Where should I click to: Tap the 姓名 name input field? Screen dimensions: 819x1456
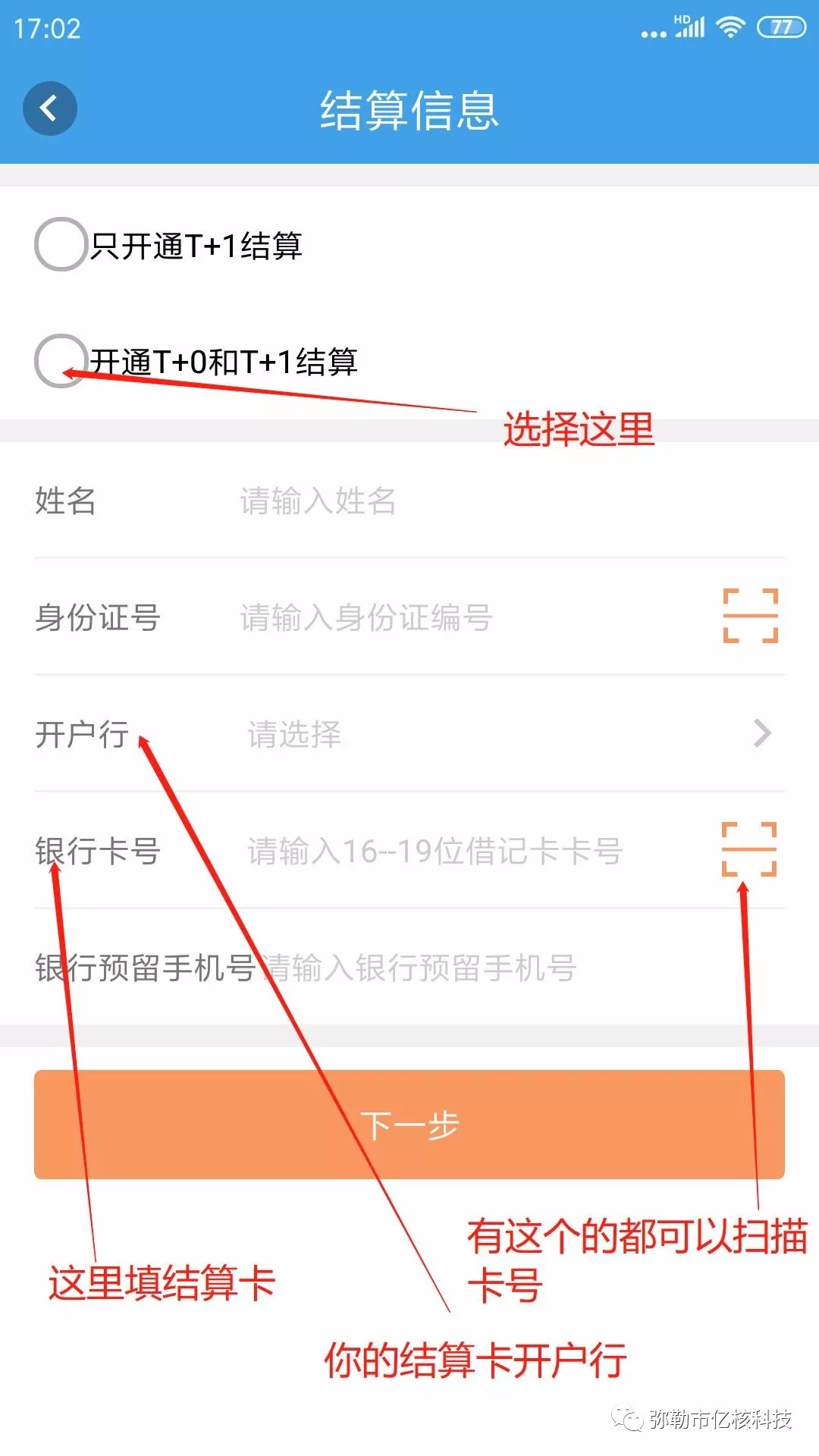(x=455, y=501)
